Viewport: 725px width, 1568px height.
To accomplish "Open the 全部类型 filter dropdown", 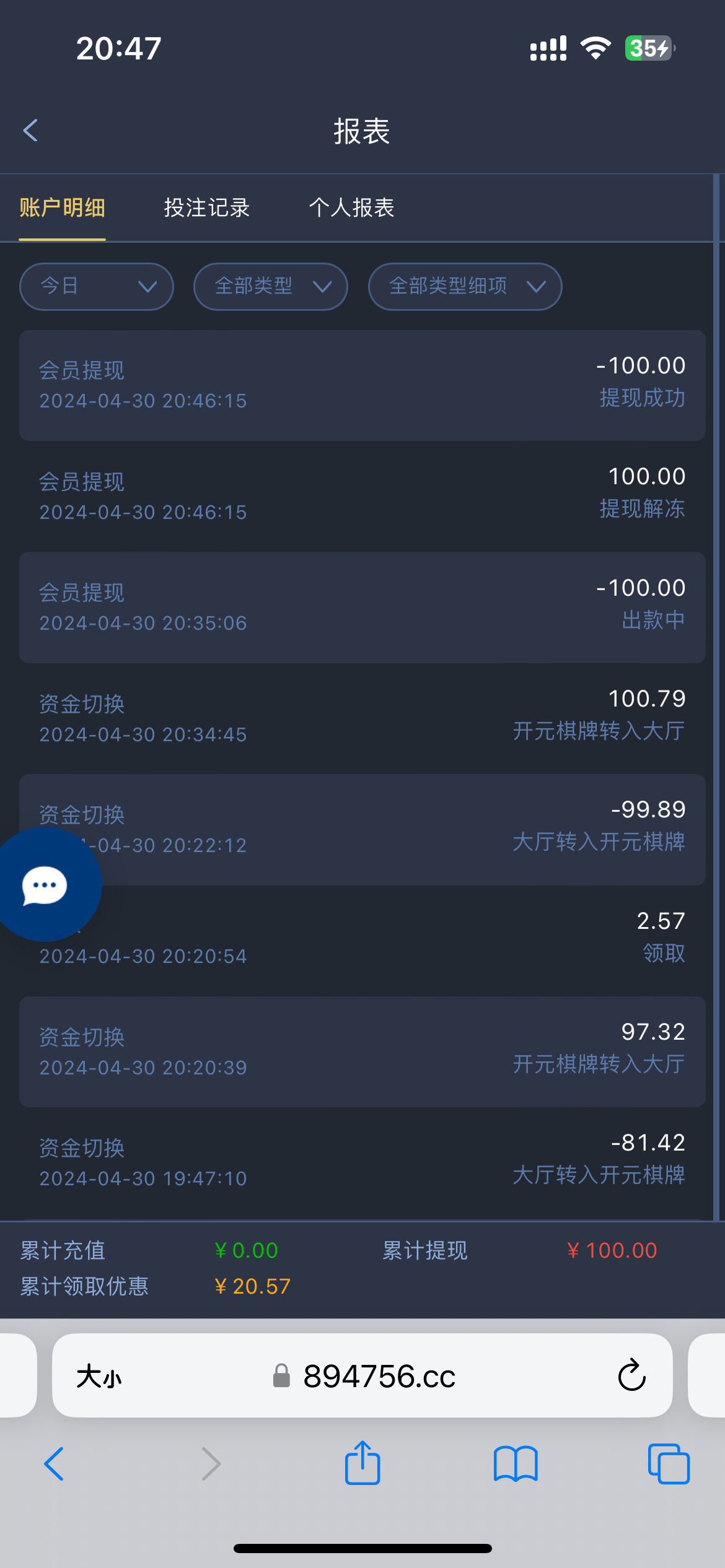I will (271, 286).
